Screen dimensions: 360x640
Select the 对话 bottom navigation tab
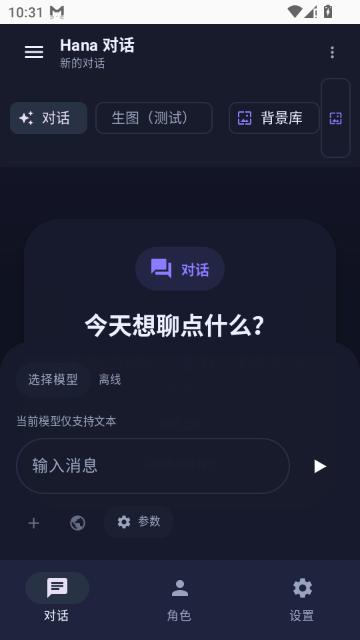[57, 600]
